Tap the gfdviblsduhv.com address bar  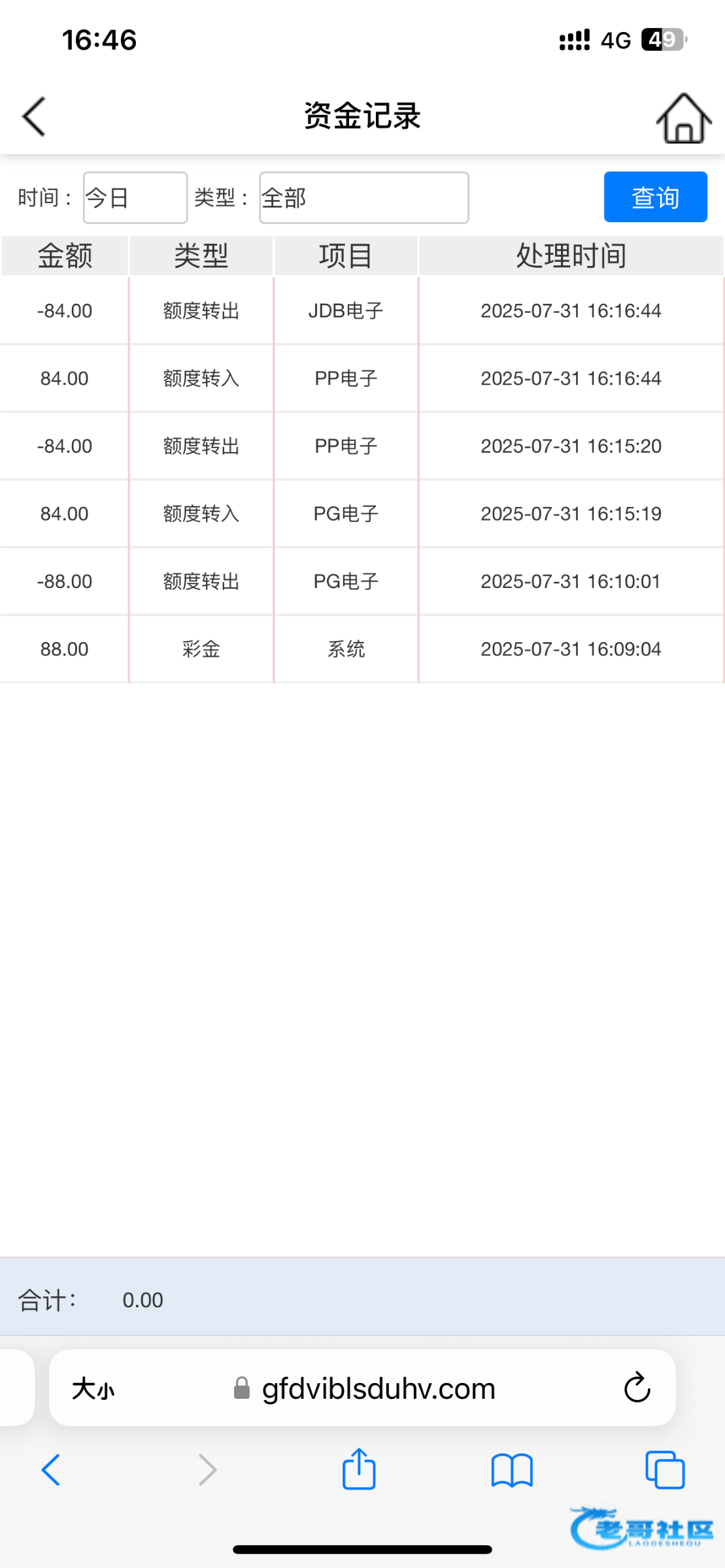[x=363, y=1388]
